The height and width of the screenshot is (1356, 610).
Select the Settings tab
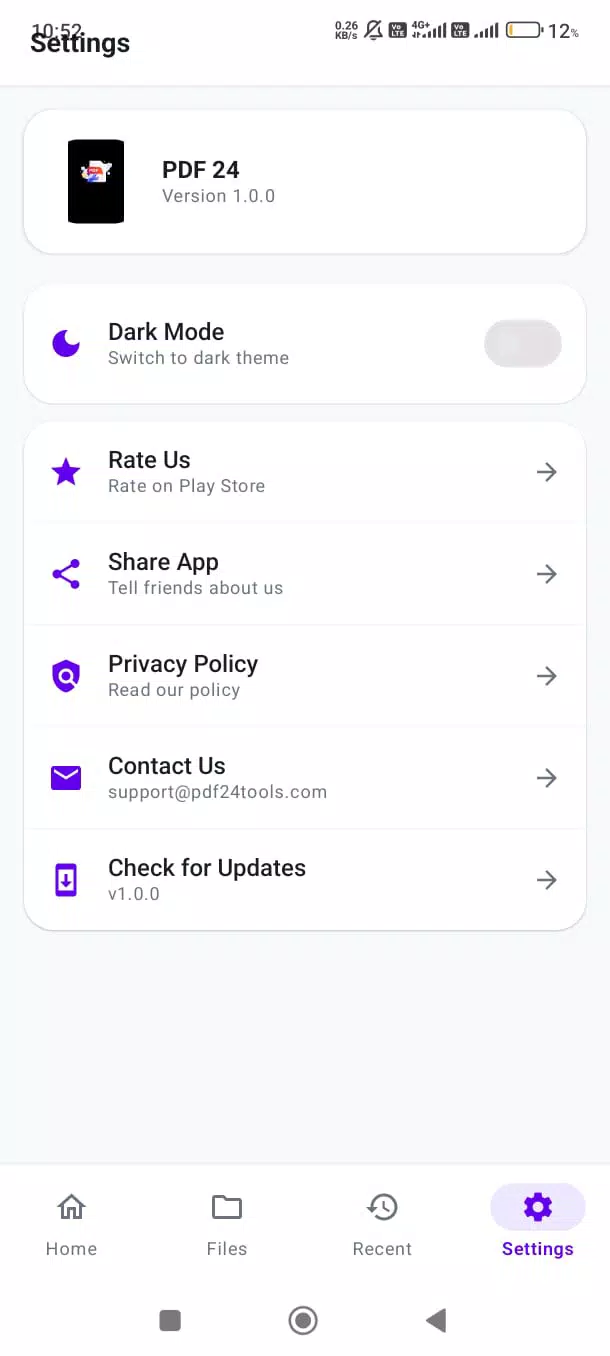[538, 1224]
